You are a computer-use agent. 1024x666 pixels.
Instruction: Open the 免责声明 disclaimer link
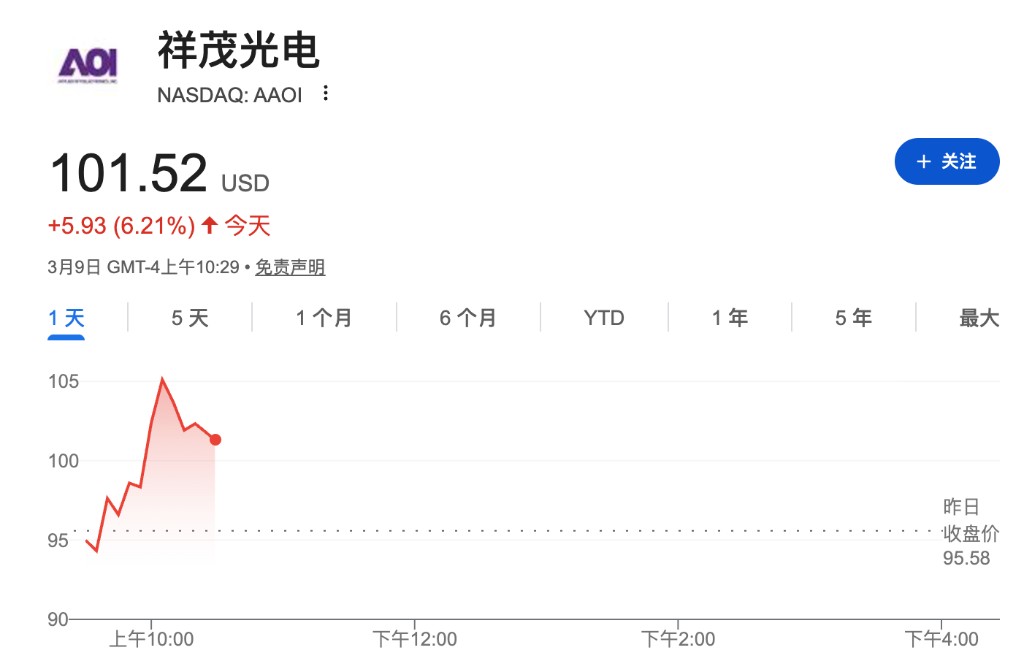click(290, 267)
